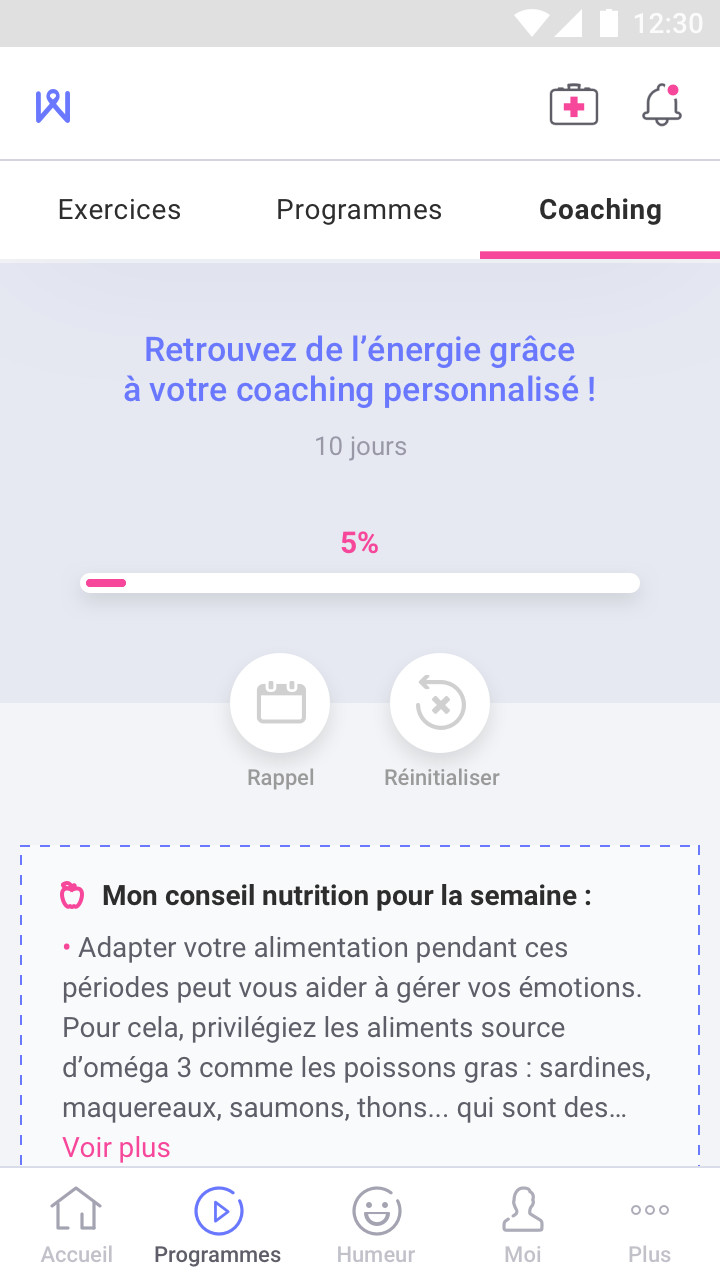
Task: Switch to the Exercices tab
Action: [x=120, y=210]
